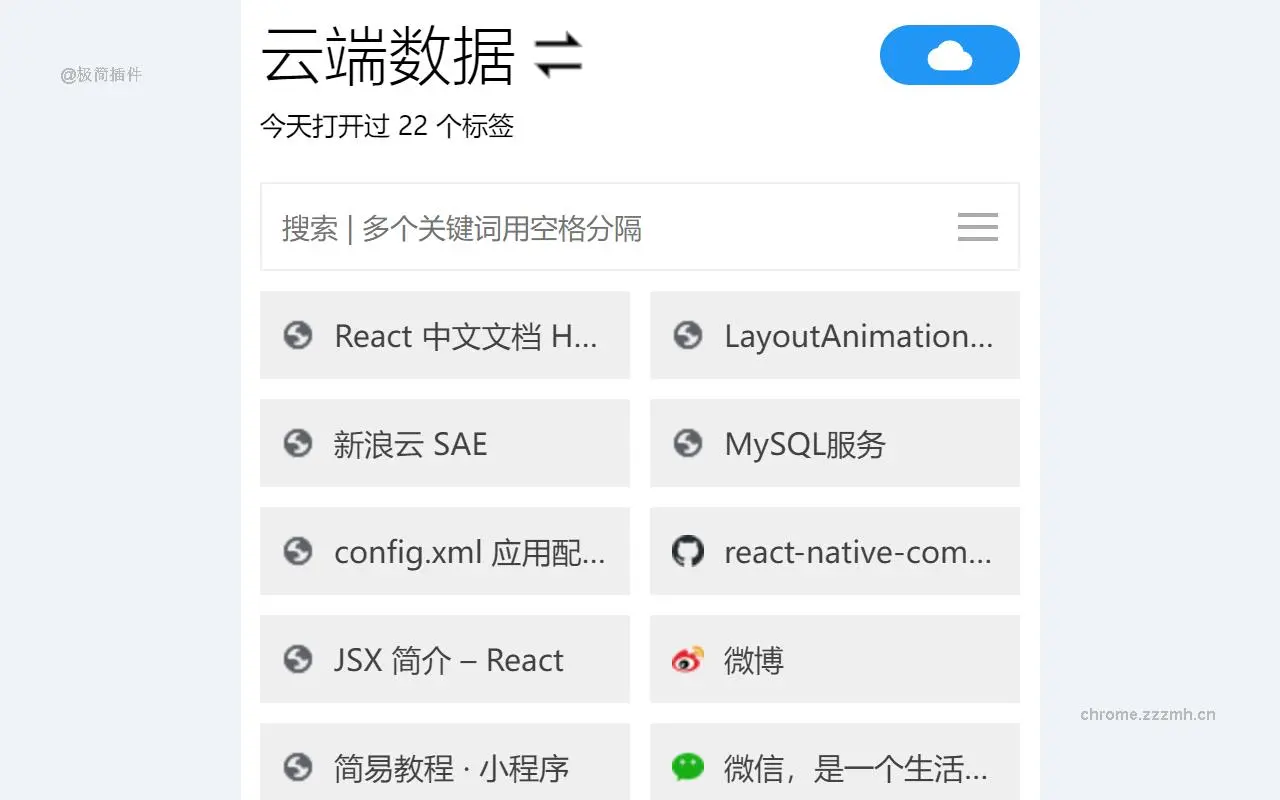Focus the 搜索 keyword search field
Viewport: 1280px width, 800px height.
pos(600,228)
